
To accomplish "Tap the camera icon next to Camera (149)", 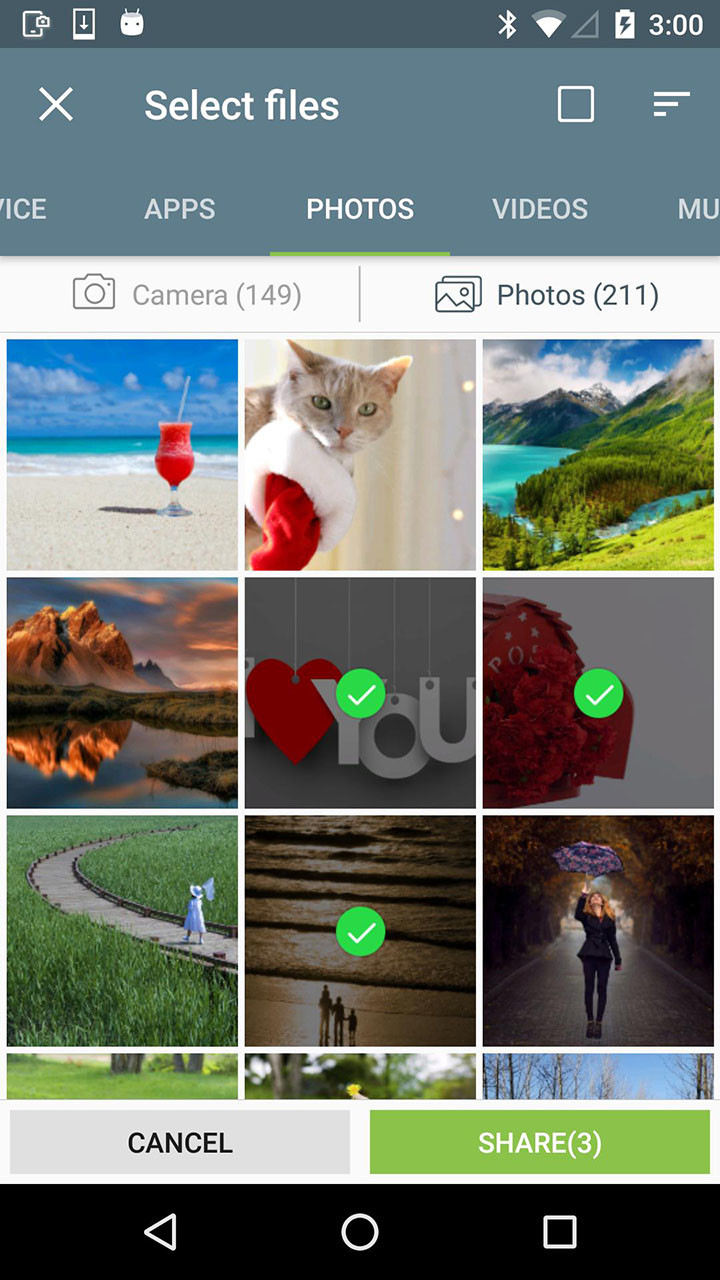I will tap(93, 293).
